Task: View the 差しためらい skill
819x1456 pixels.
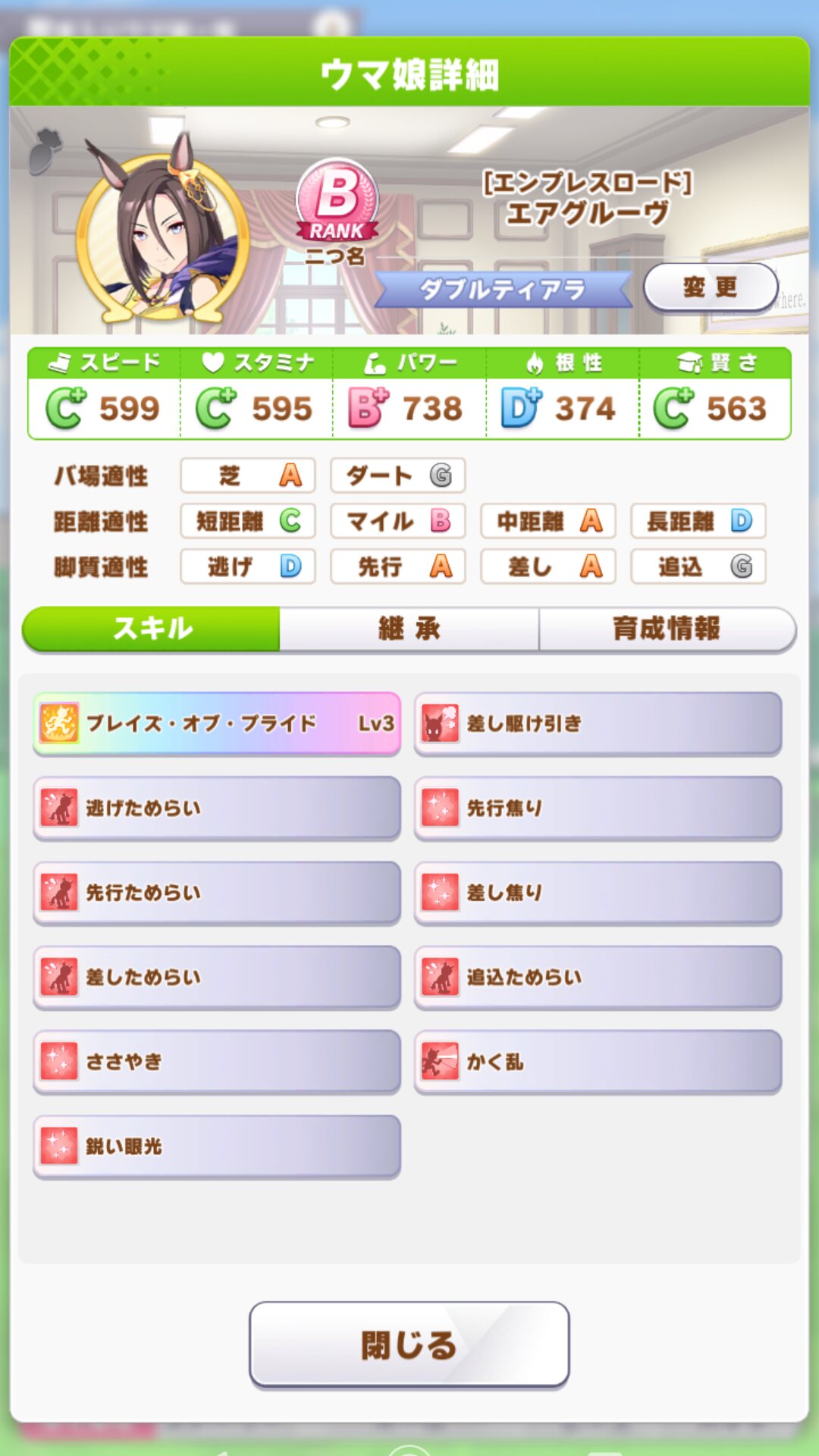Action: (217, 977)
